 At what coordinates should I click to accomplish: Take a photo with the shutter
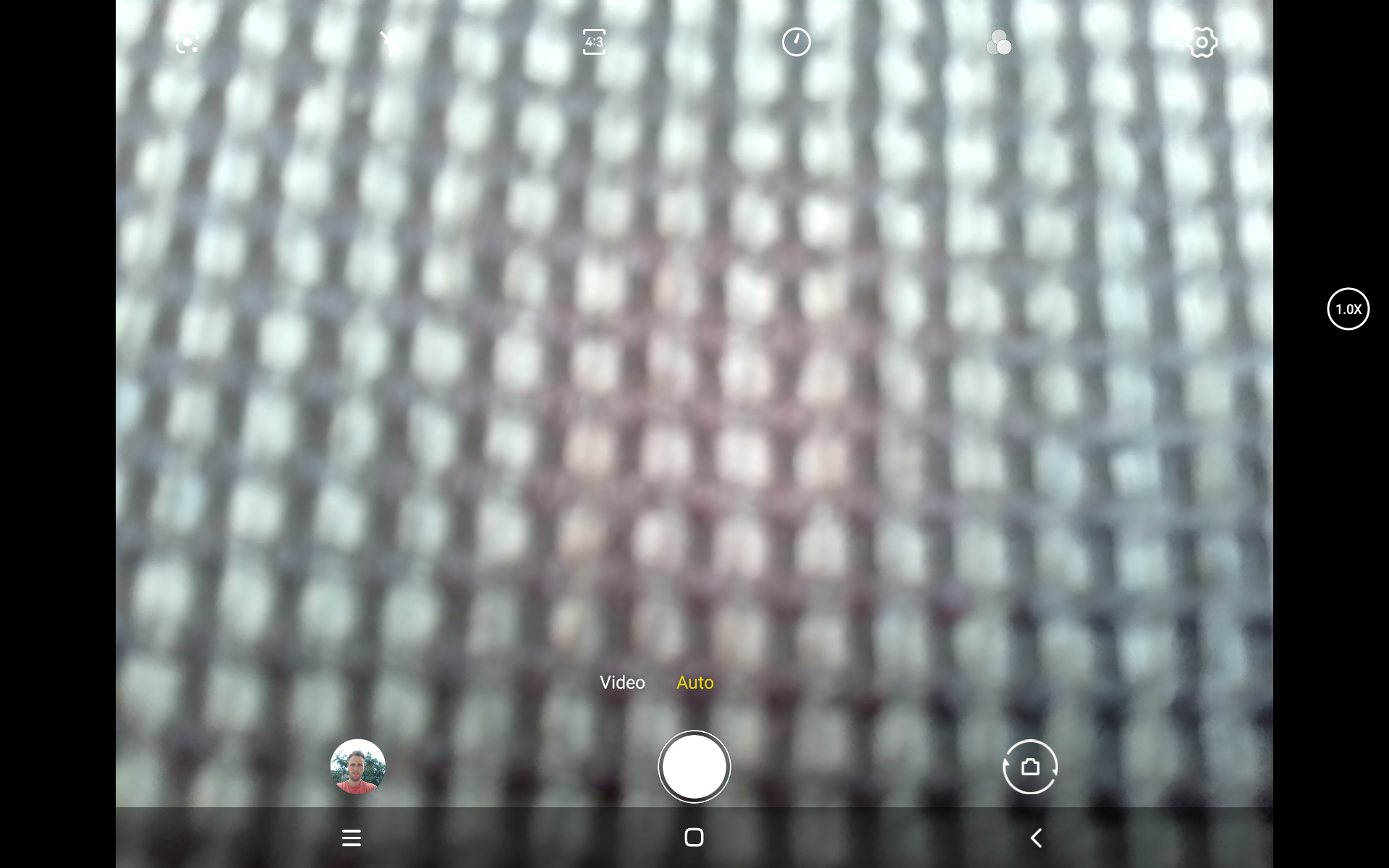(694, 767)
